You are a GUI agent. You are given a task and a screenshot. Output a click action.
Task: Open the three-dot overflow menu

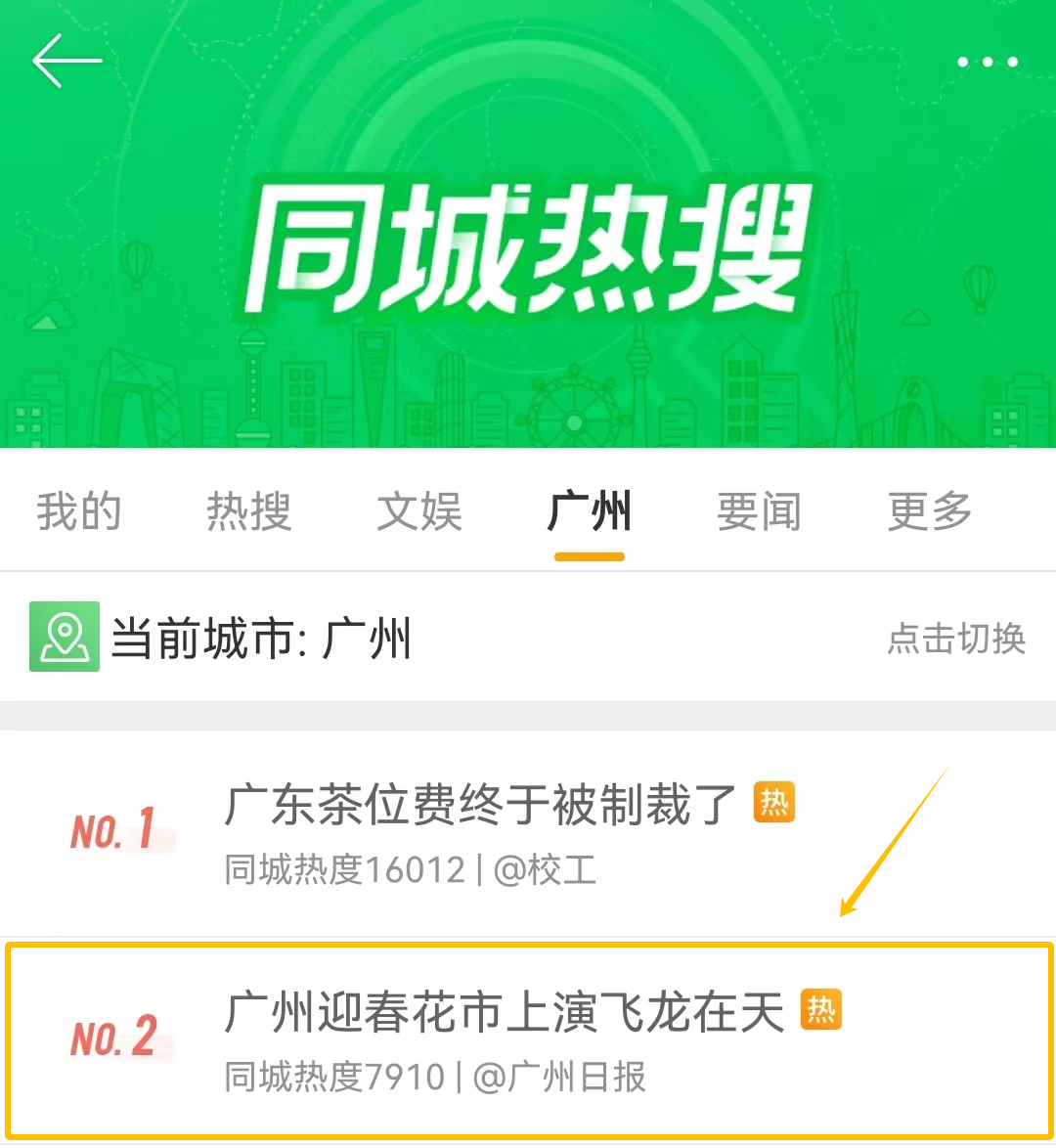coord(987,62)
